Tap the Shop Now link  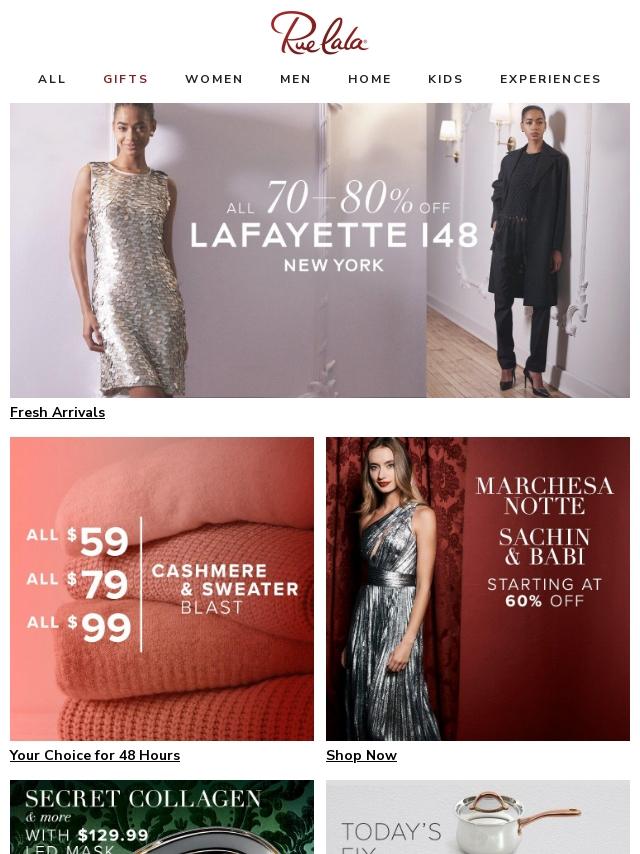tap(361, 756)
